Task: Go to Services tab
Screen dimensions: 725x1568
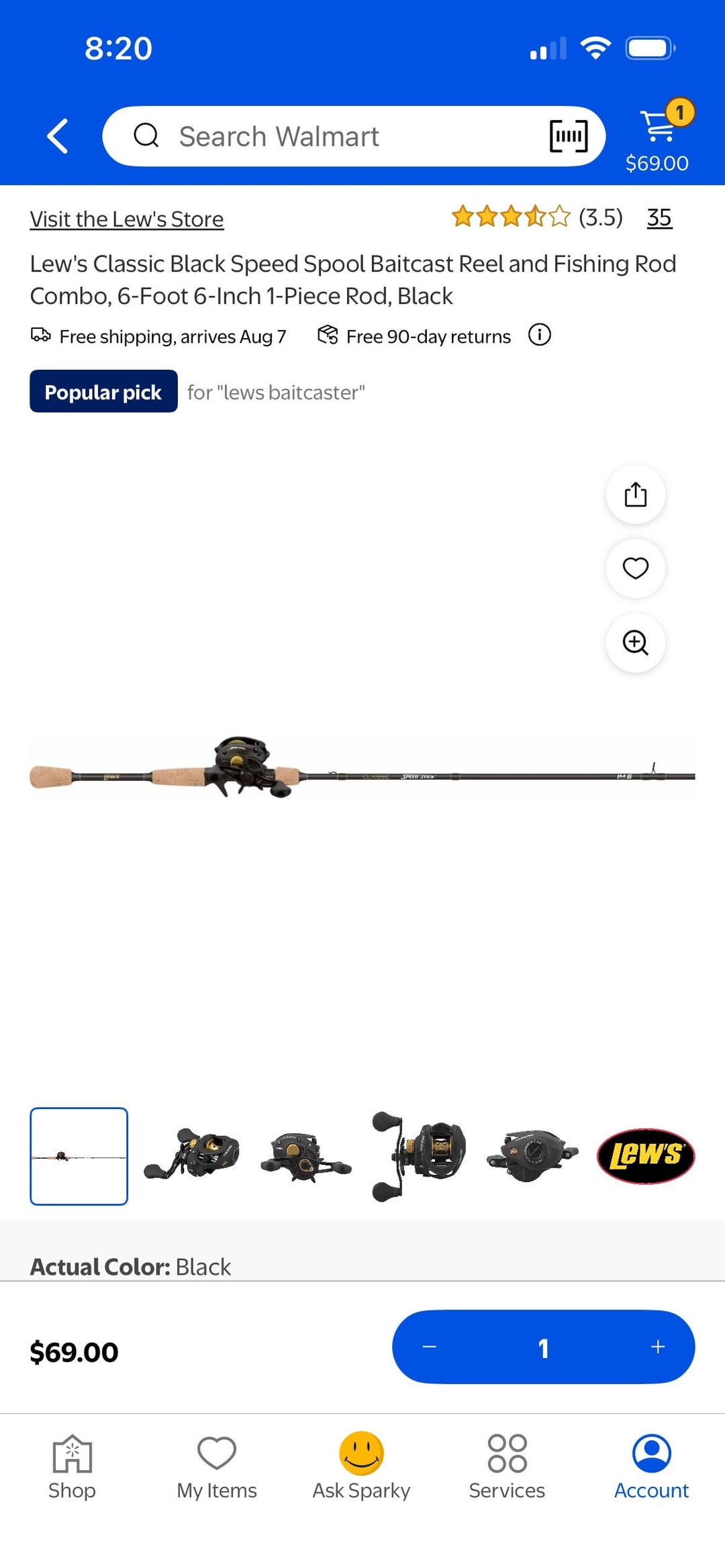Action: (x=507, y=1466)
